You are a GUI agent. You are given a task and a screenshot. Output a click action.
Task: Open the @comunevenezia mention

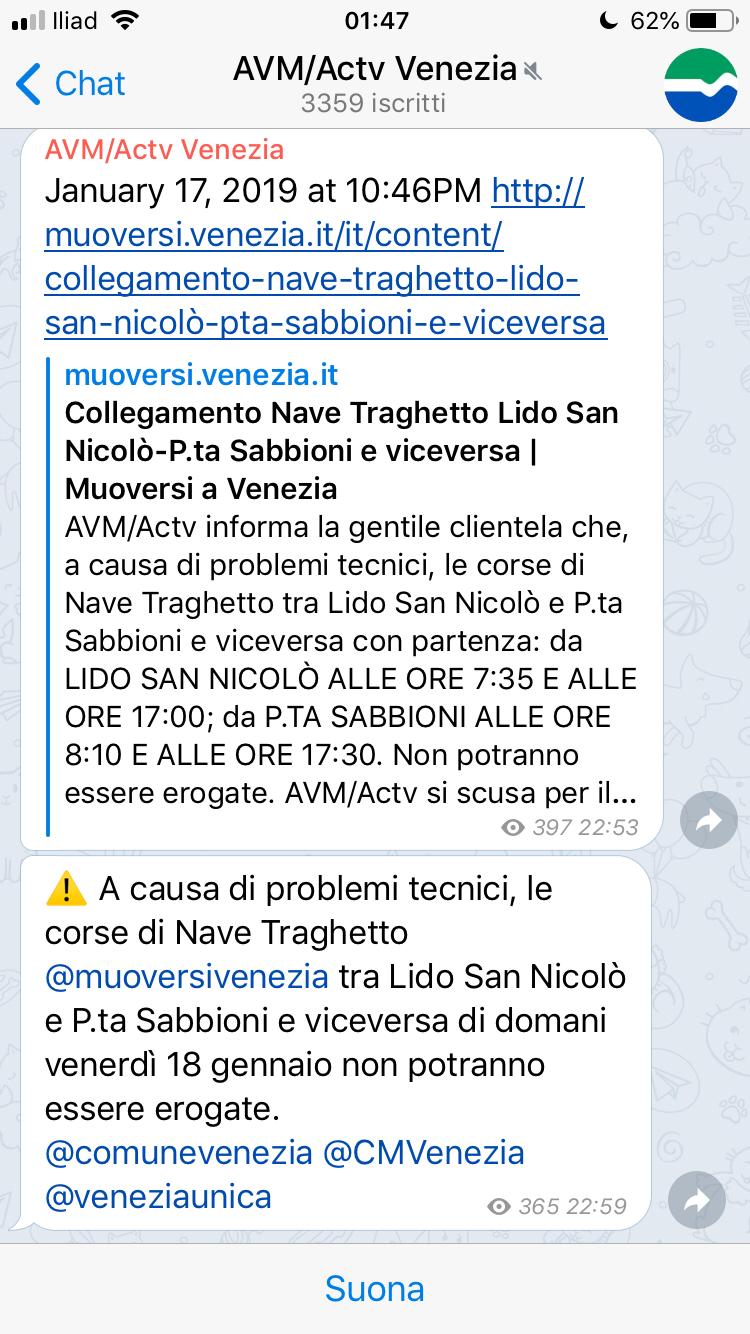coord(179,1152)
